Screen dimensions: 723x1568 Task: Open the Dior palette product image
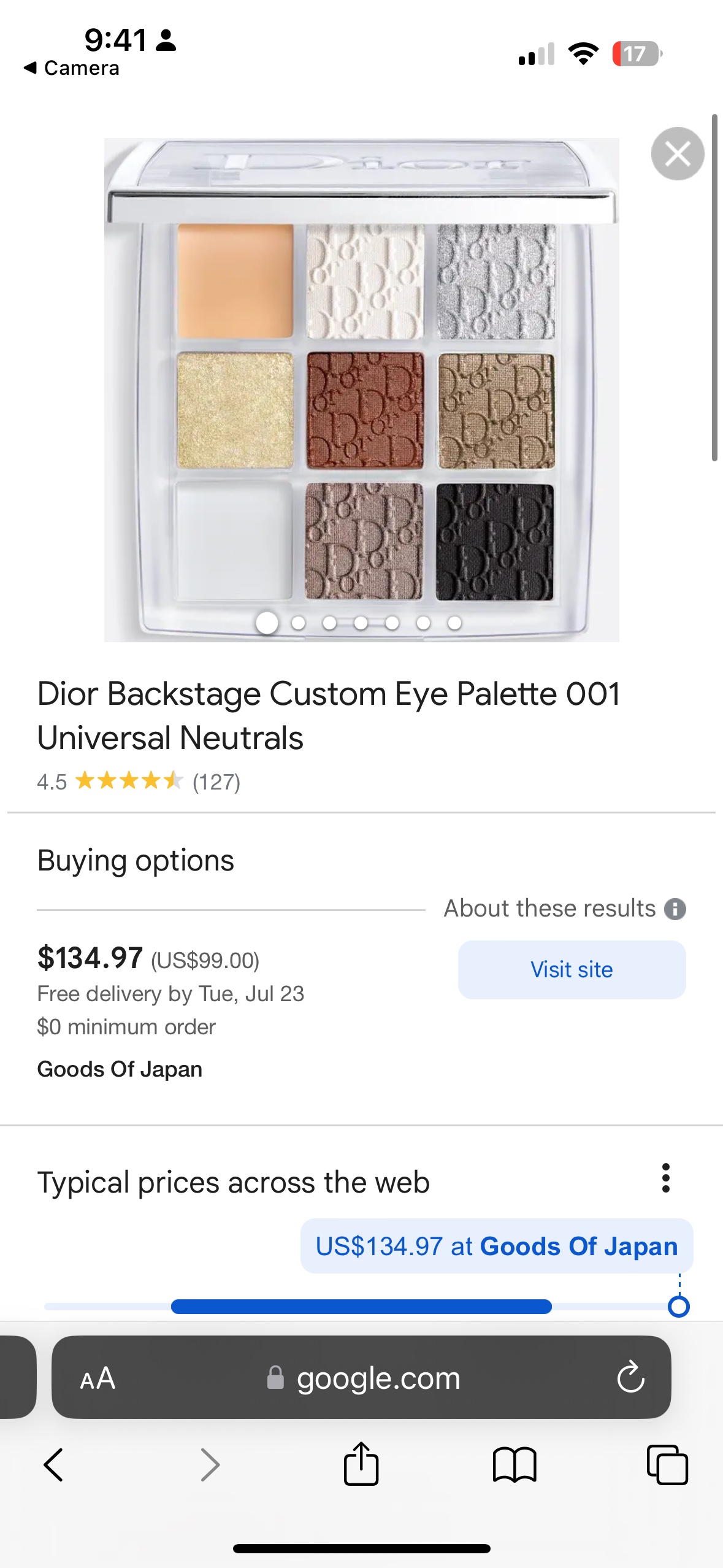click(x=362, y=390)
